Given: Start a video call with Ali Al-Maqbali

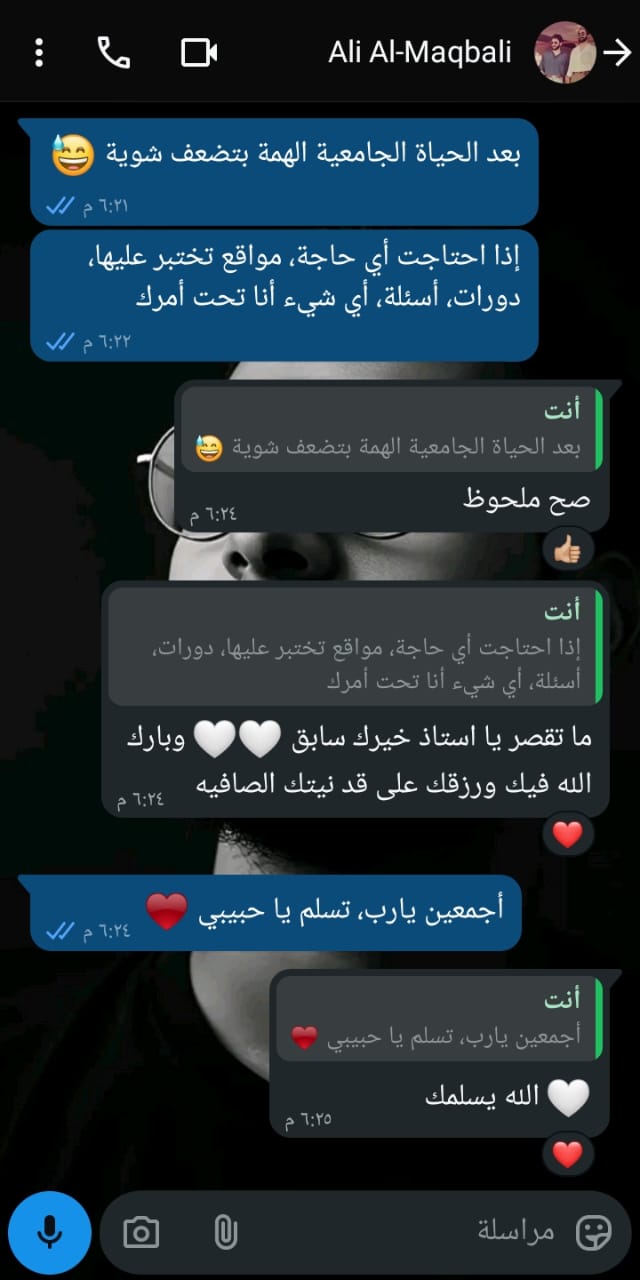Looking at the screenshot, I should [199, 52].
